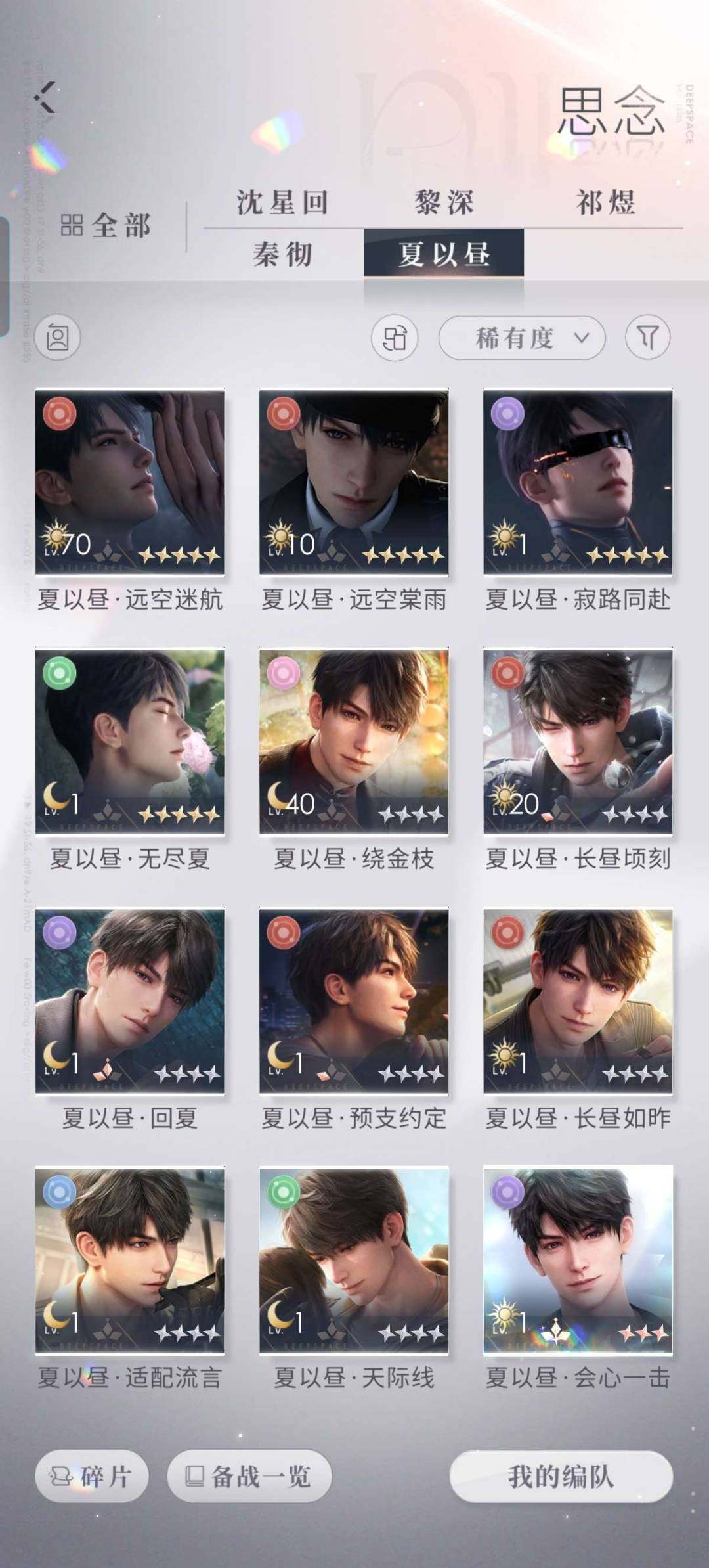
Task: Open the 碎片 fragments button
Action: pos(91,1477)
